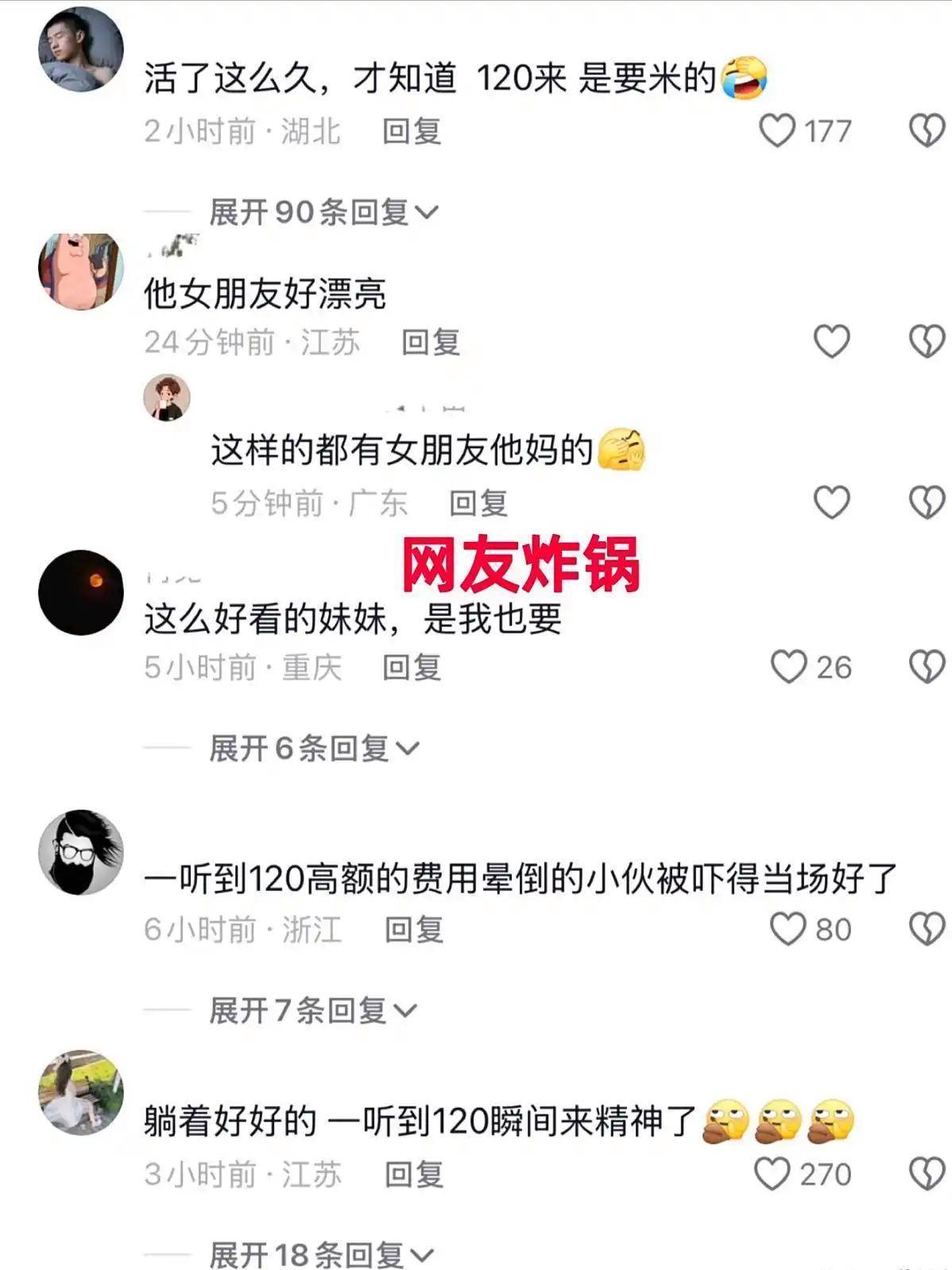The image size is (952, 1270).
Task: Open the bearded avatar's profile
Action: coord(81,853)
